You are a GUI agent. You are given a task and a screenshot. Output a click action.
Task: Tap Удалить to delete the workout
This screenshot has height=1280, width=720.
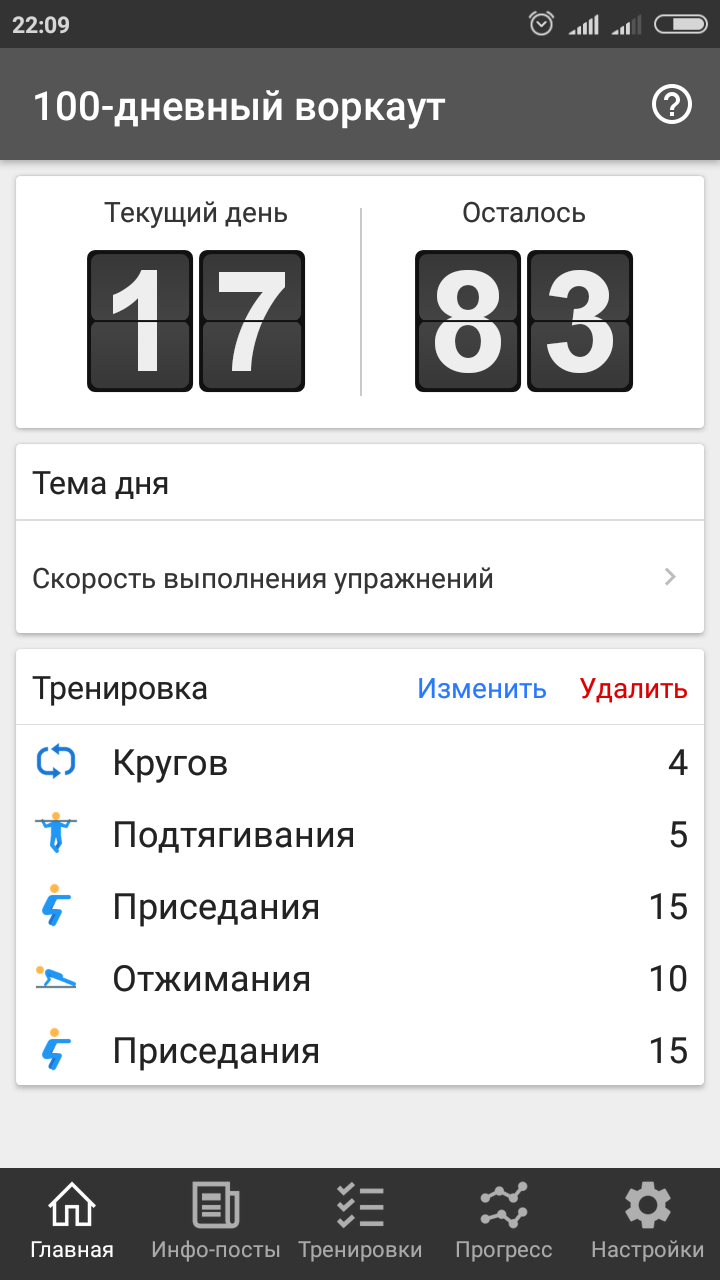point(634,689)
